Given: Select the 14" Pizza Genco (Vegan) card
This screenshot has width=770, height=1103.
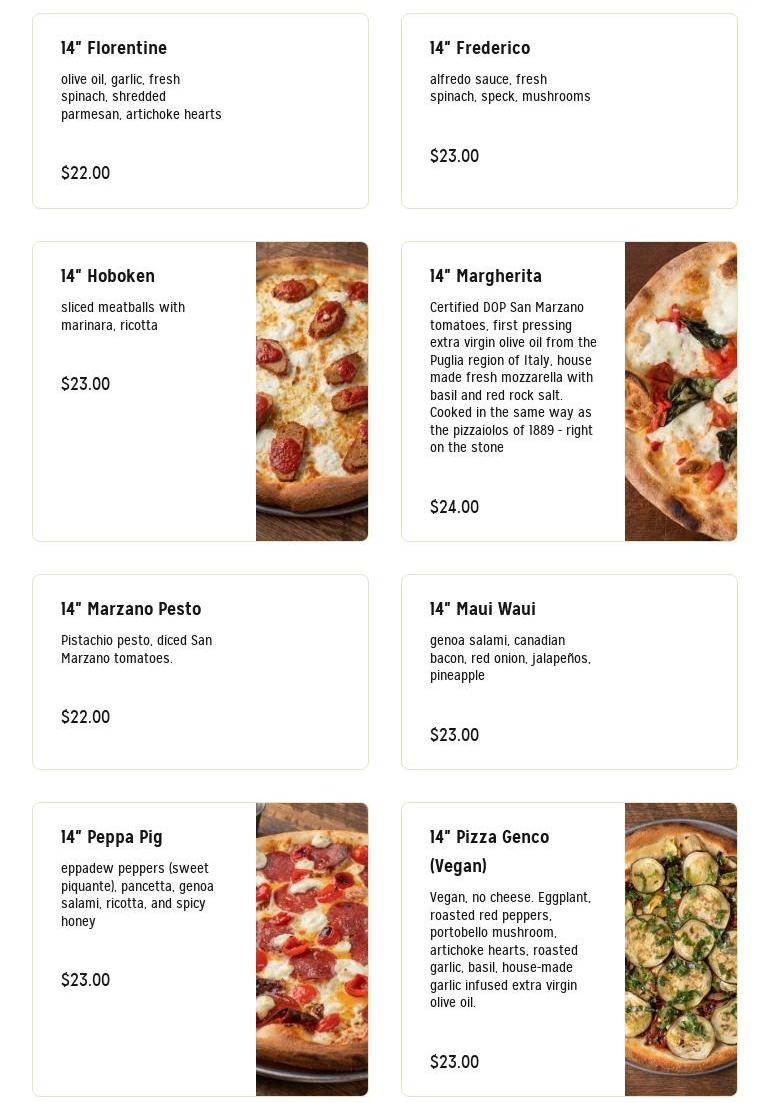Looking at the screenshot, I should (569, 949).
